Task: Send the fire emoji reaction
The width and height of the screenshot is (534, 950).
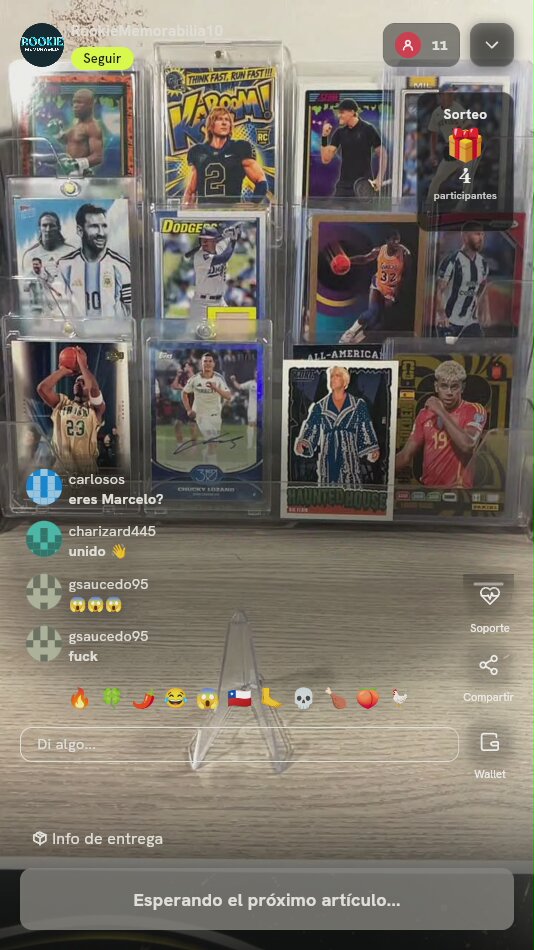Action: click(x=79, y=699)
